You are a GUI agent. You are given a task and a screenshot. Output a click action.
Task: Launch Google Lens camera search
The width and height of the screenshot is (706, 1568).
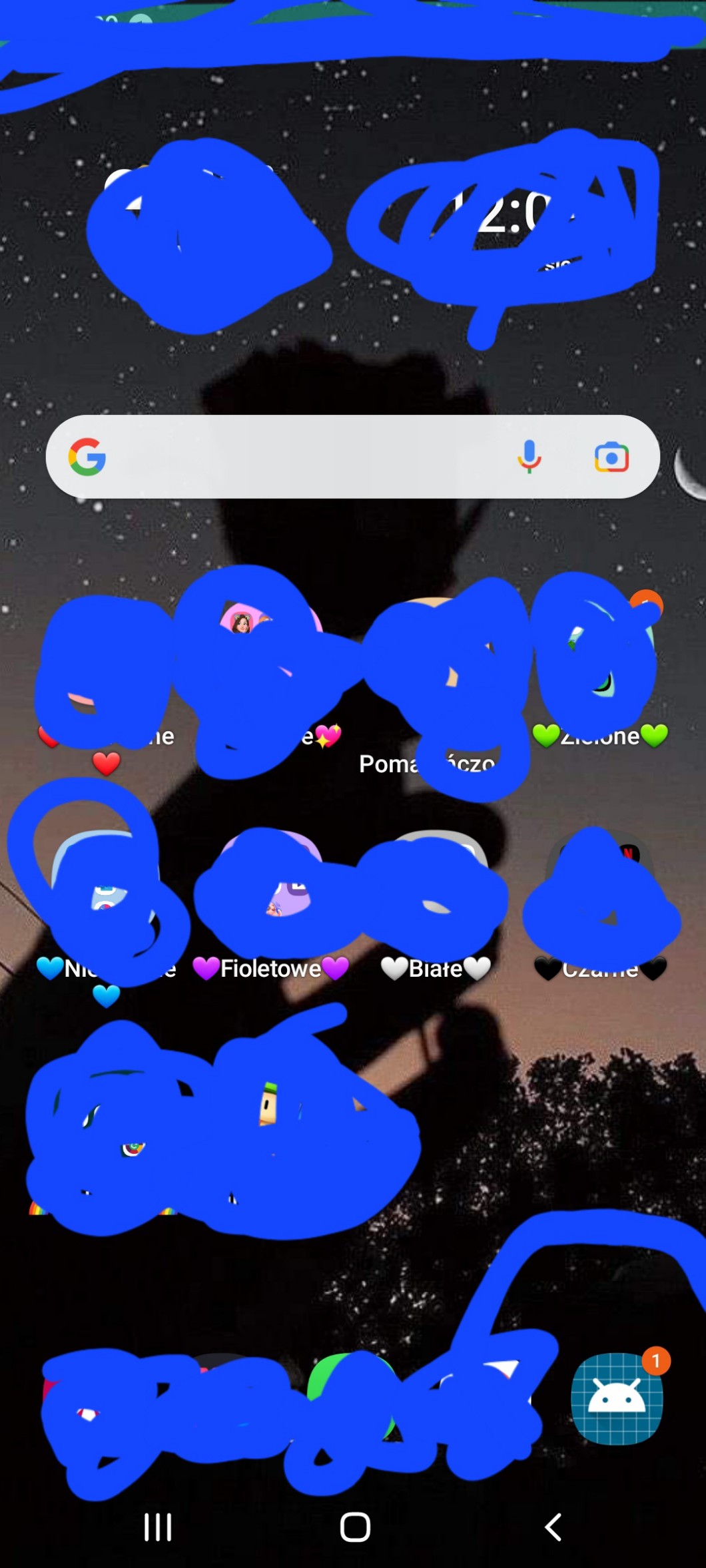click(611, 457)
